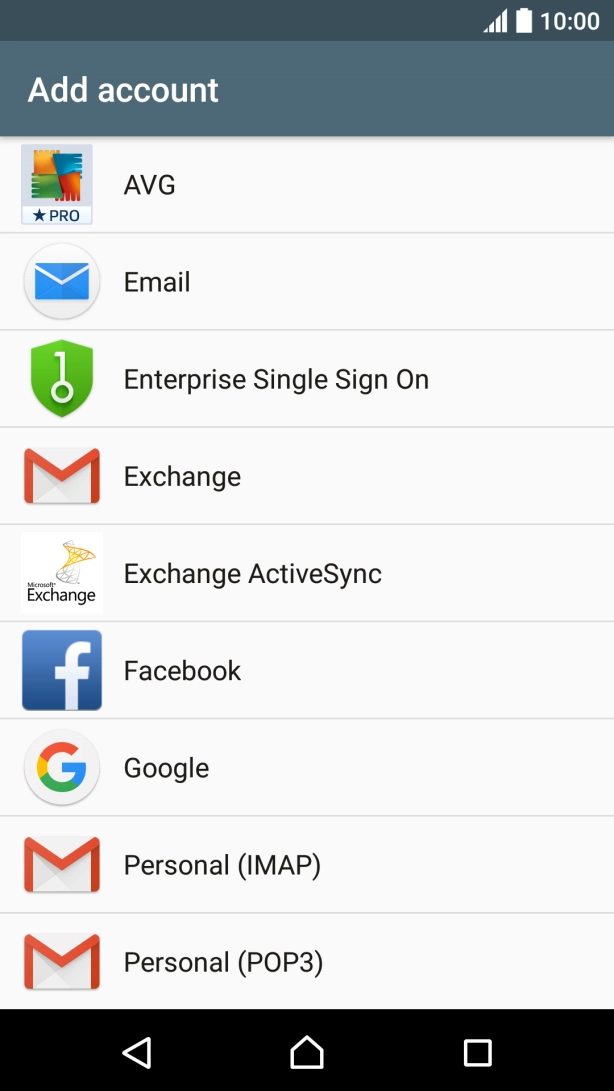Return to the home screen

[x=307, y=1052]
